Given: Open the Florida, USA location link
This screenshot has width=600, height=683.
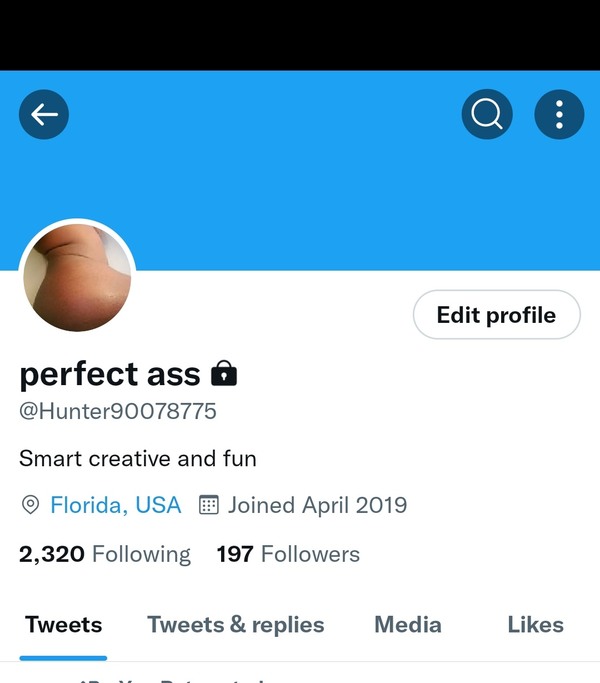Looking at the screenshot, I should pyautogui.click(x=115, y=505).
